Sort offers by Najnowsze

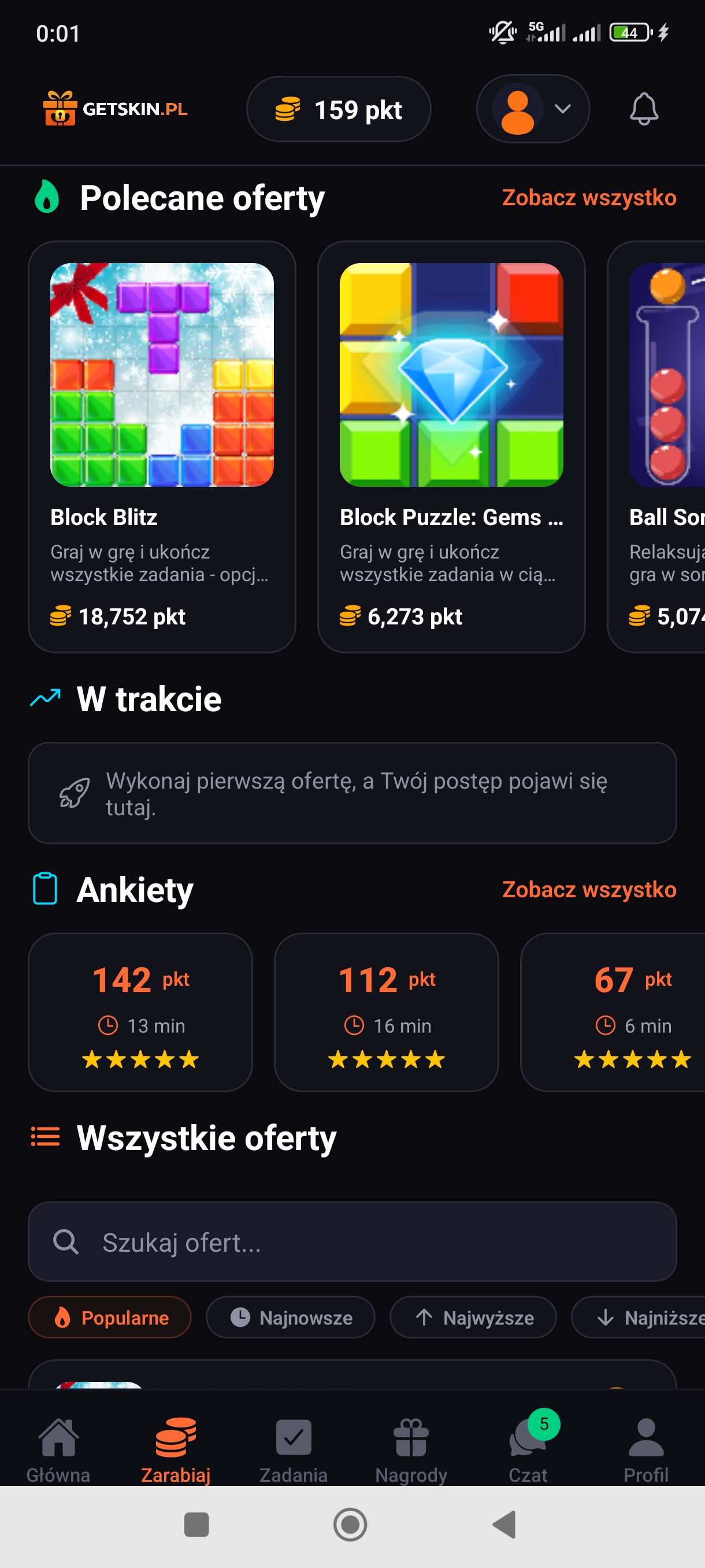pos(291,1317)
